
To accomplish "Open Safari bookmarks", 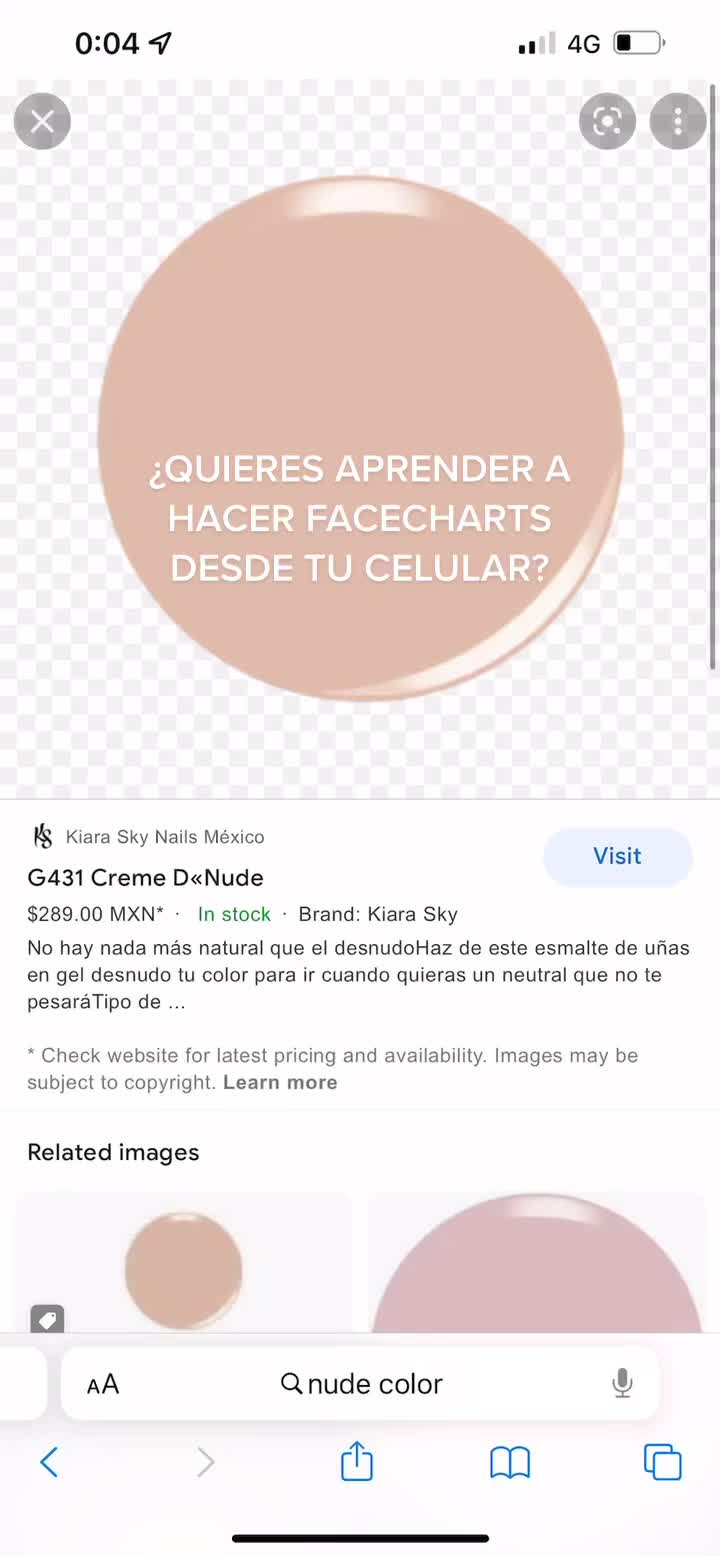I will pos(509,1463).
